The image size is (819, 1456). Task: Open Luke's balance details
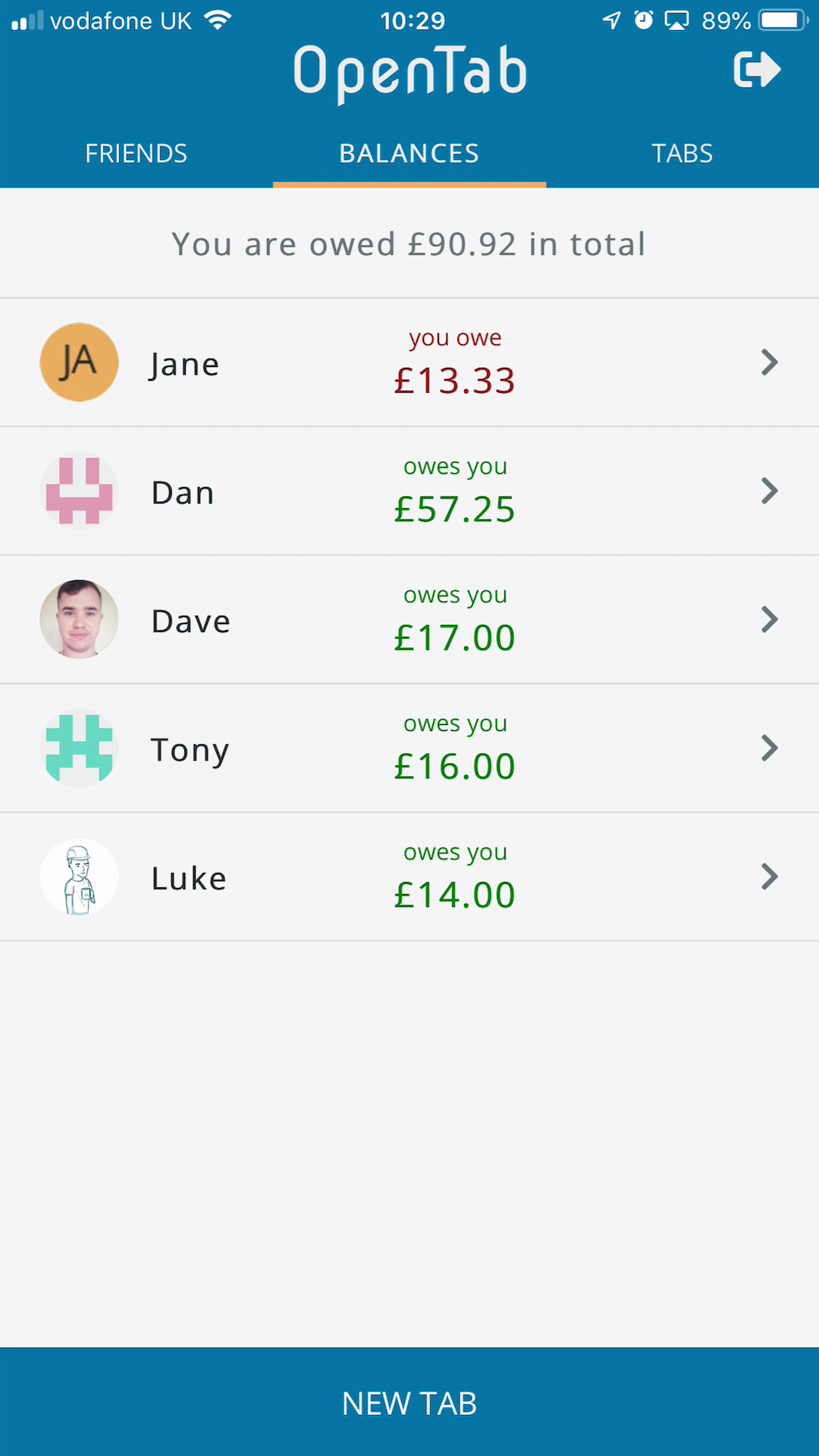point(409,877)
